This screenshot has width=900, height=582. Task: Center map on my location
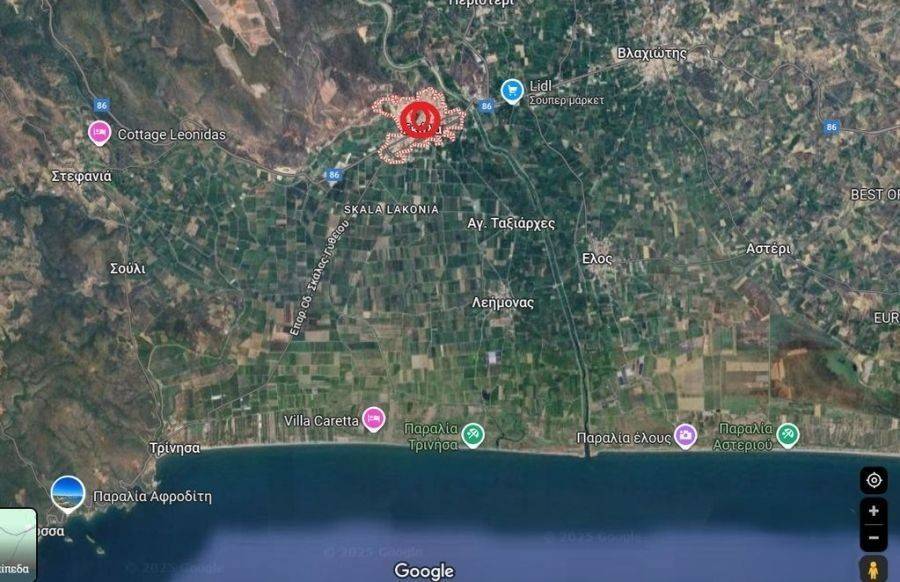(x=873, y=480)
